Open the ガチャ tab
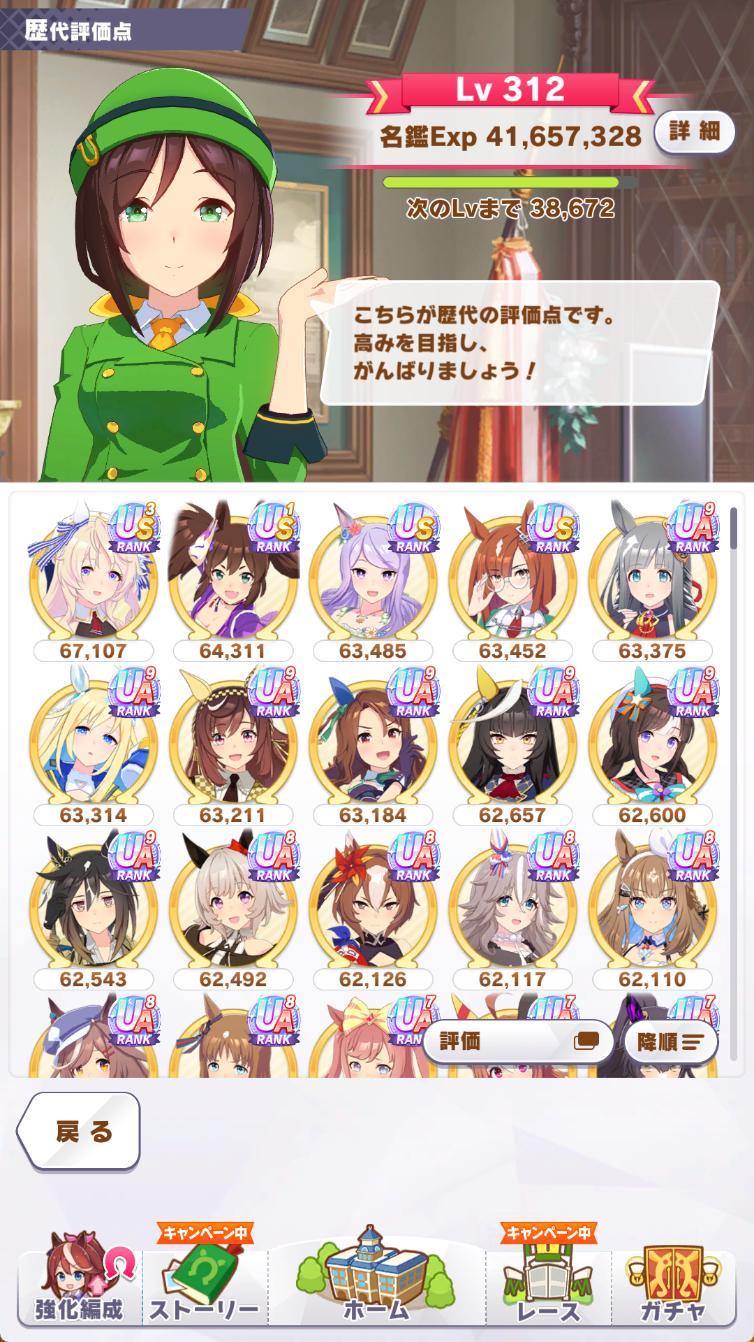Viewport: 754px width, 1342px height. 674,1285
